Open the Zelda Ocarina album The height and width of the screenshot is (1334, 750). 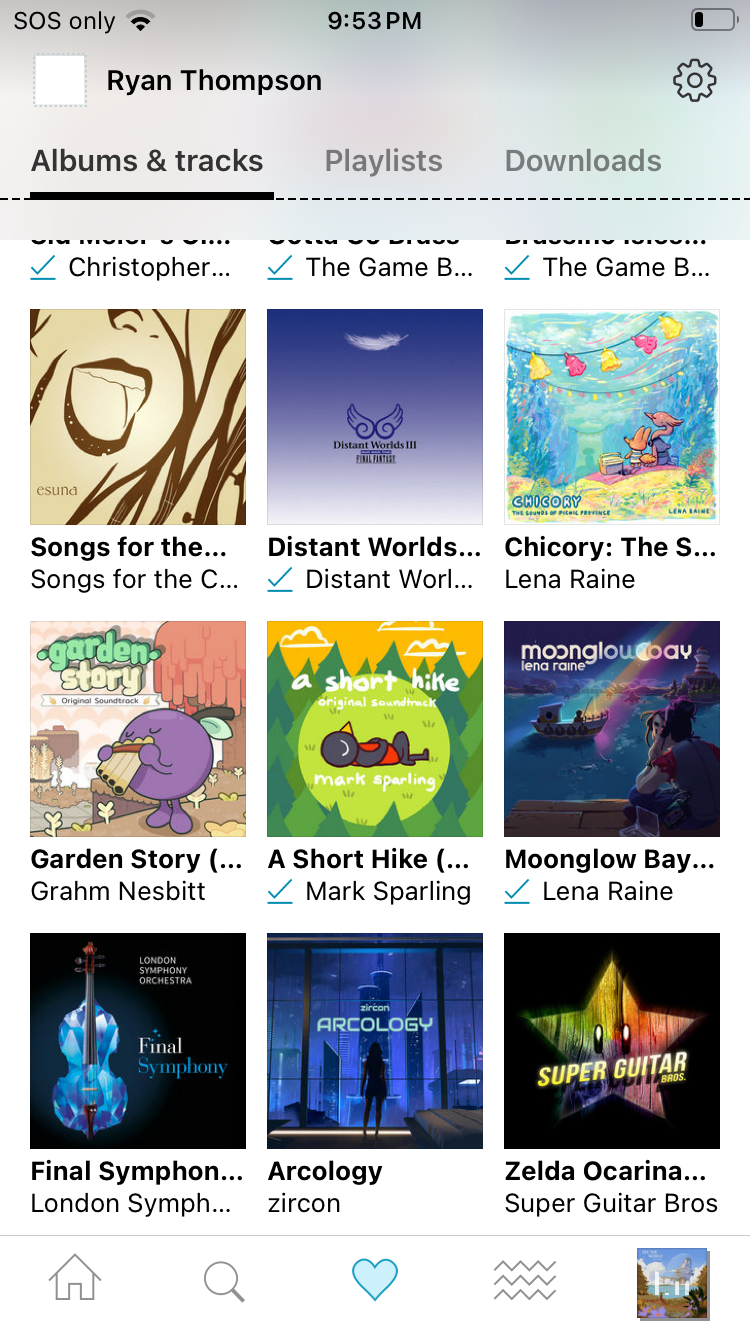coord(612,1041)
